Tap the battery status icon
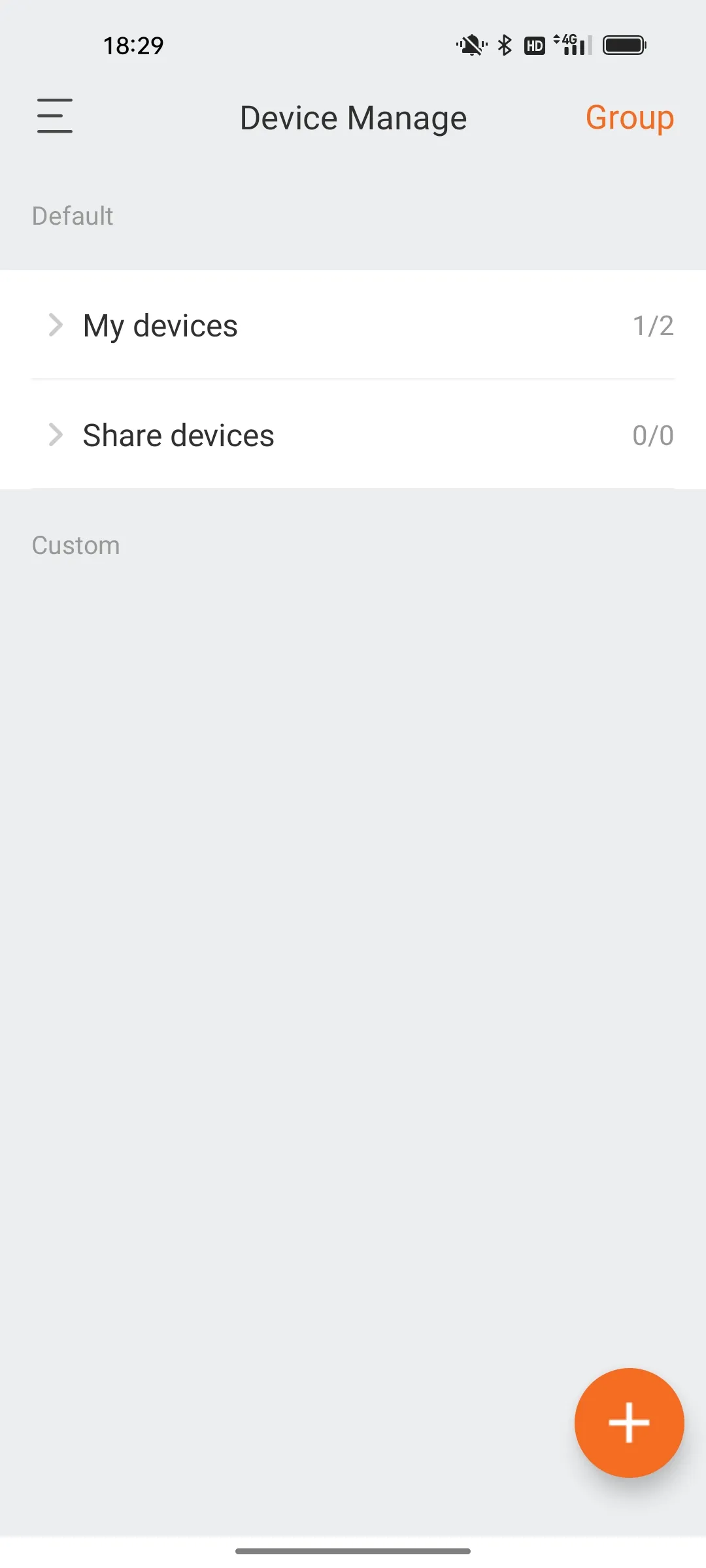 624,44
